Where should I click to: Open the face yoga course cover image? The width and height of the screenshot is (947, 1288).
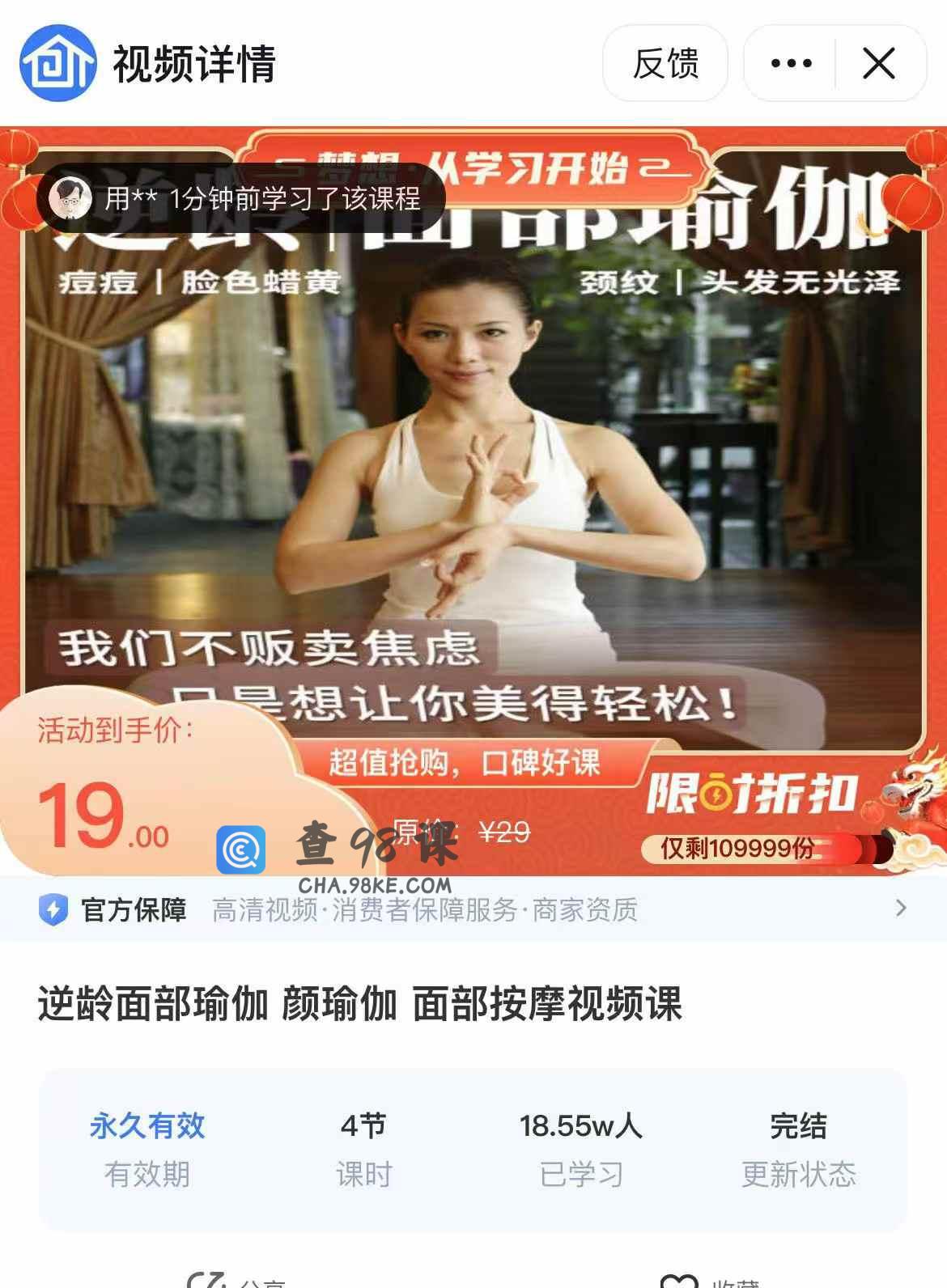[x=473, y=453]
